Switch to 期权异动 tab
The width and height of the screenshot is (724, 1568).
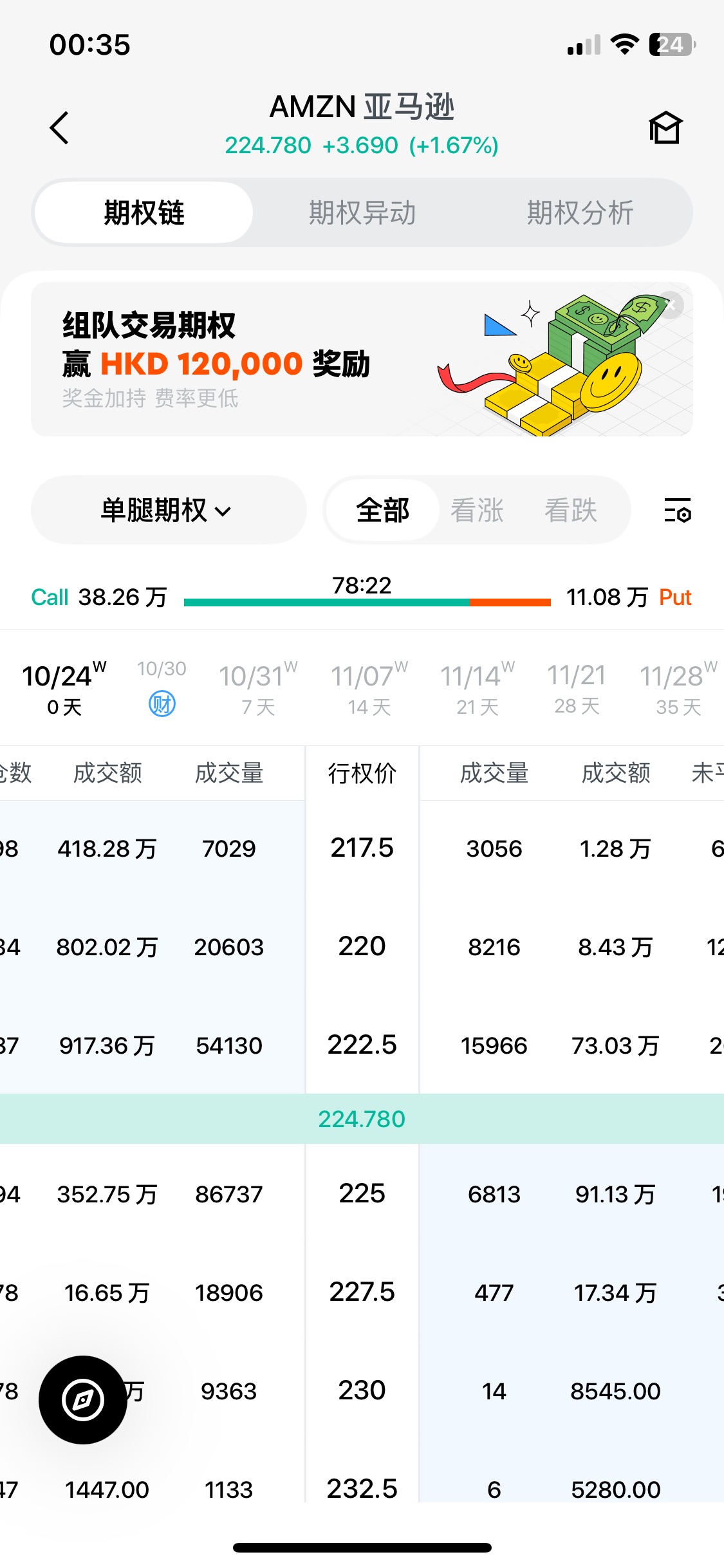click(x=362, y=213)
